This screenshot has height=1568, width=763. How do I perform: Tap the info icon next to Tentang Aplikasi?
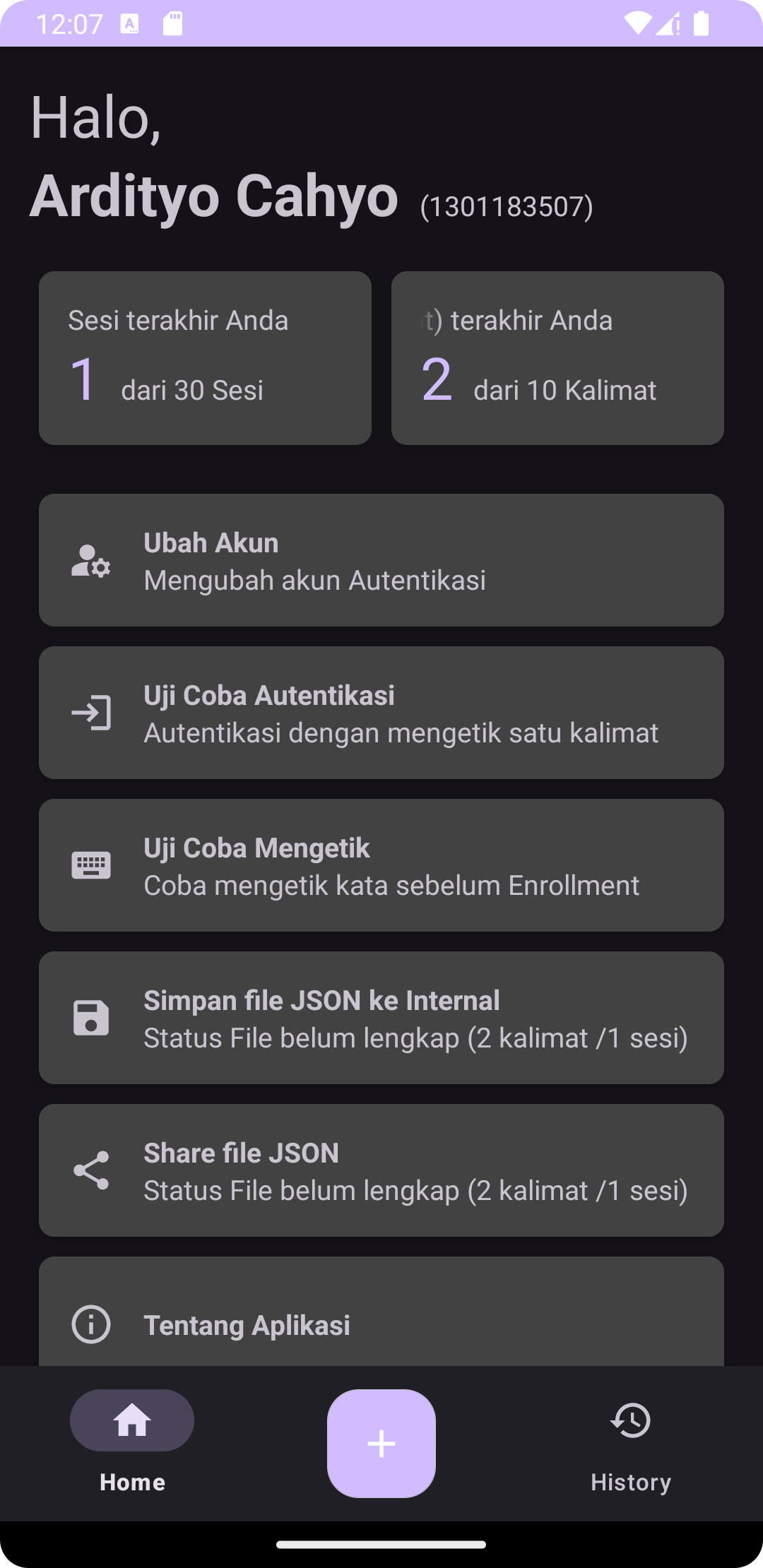click(90, 1324)
